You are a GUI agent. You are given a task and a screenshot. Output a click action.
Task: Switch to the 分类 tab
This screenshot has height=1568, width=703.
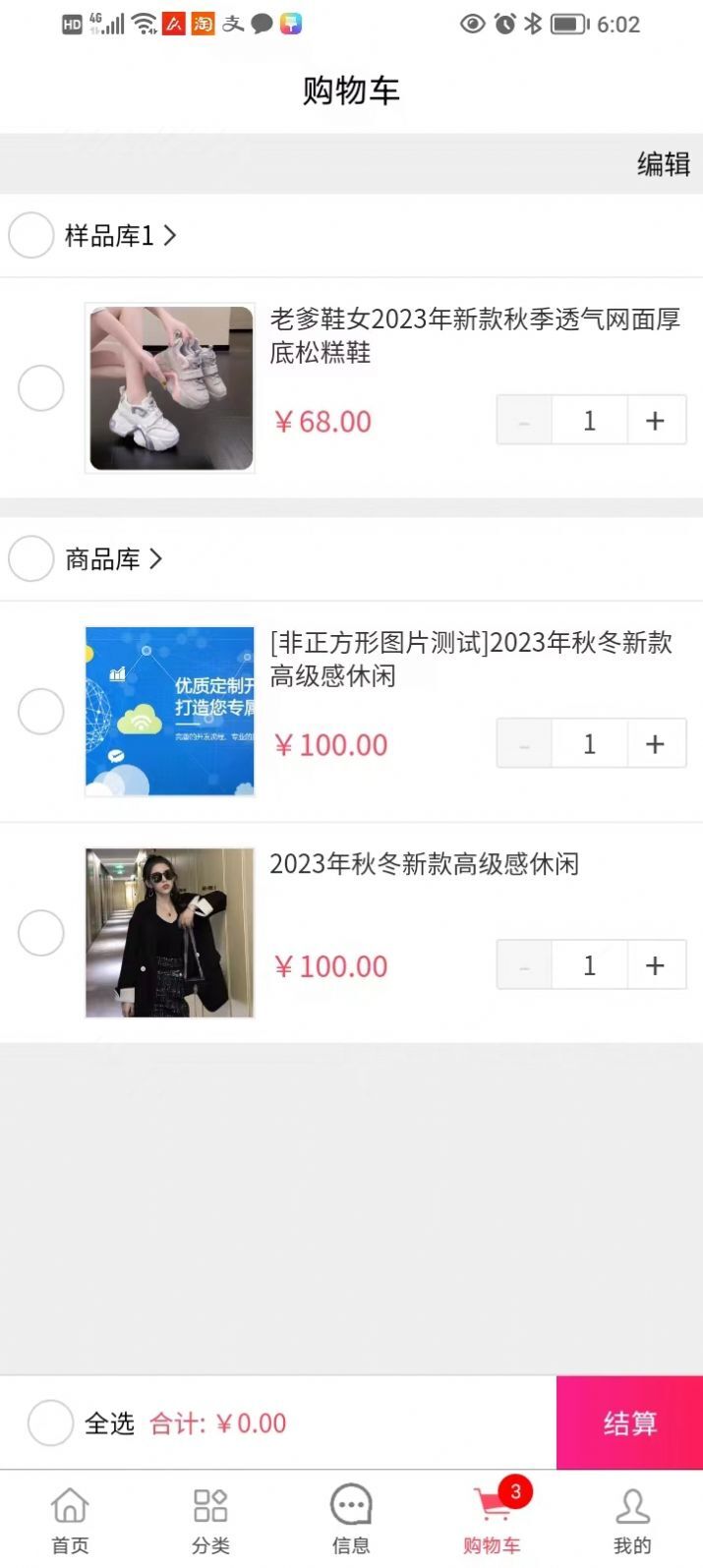(x=210, y=1520)
